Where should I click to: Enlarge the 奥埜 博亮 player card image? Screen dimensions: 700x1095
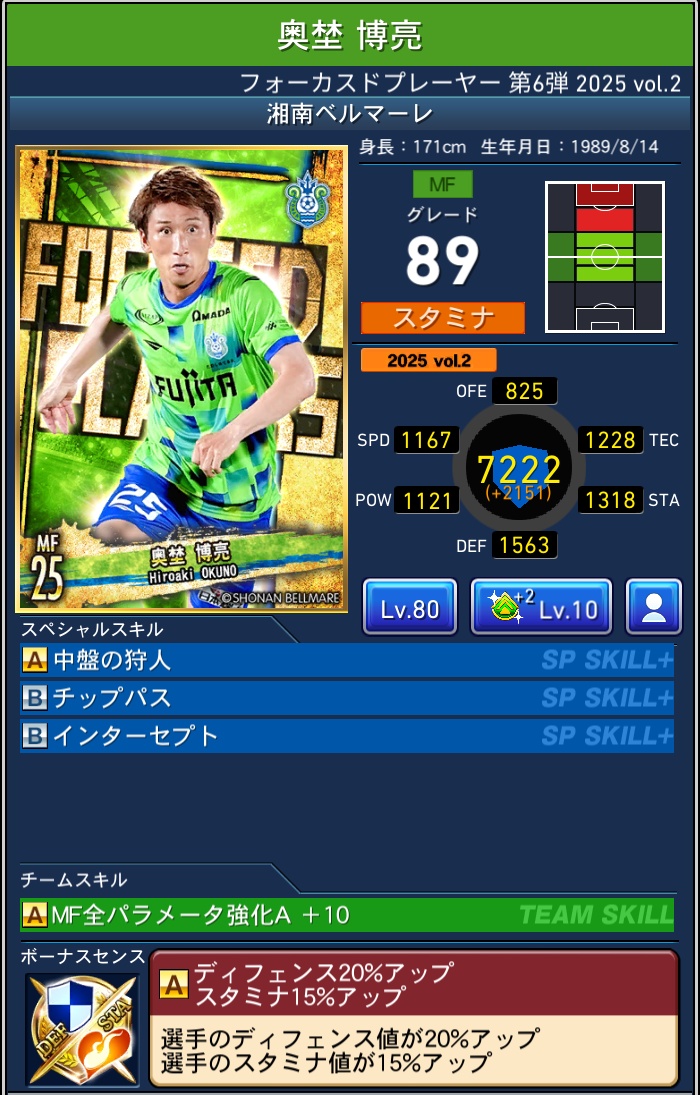(x=182, y=379)
